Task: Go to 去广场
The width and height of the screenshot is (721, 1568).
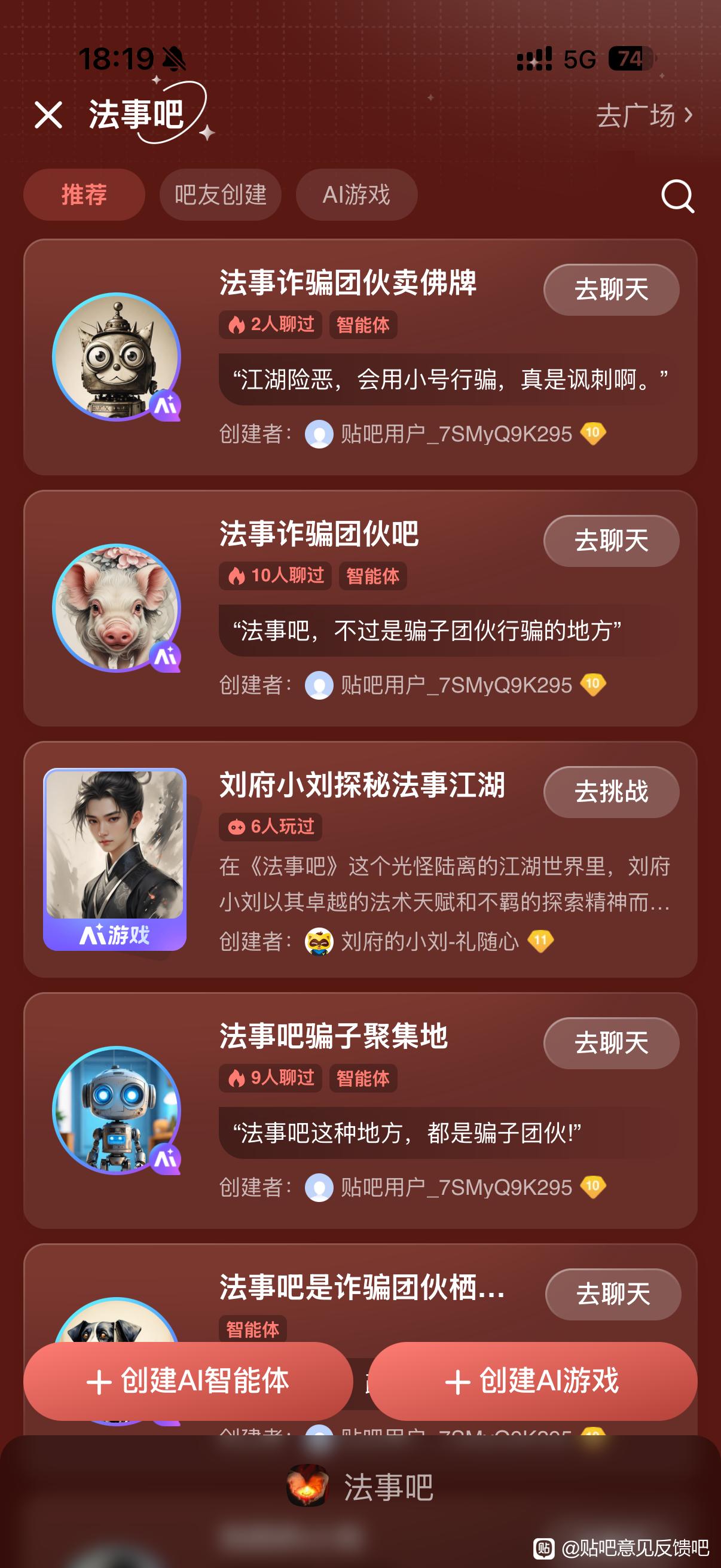Action: click(644, 115)
